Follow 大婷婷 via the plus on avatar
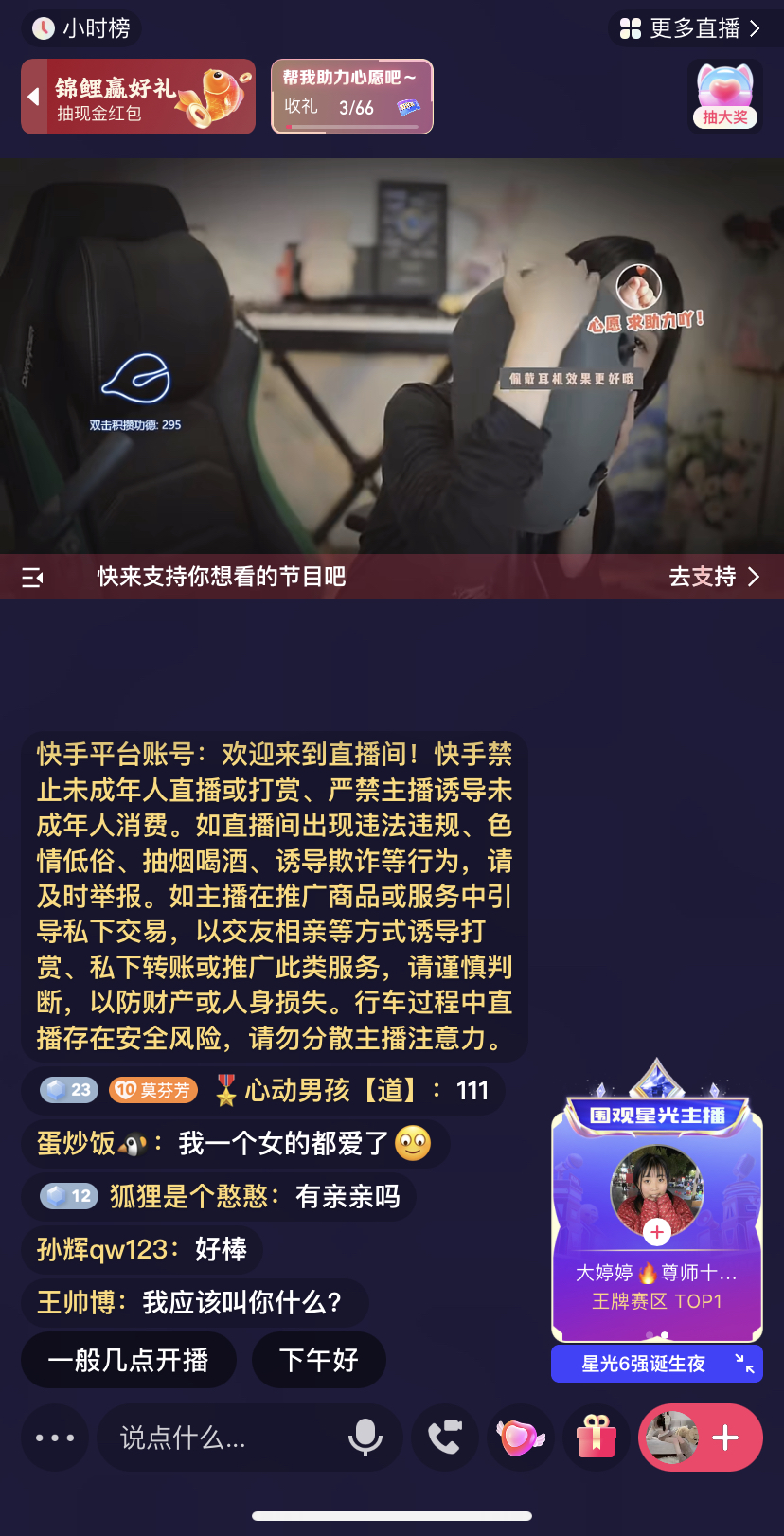 tap(657, 1231)
